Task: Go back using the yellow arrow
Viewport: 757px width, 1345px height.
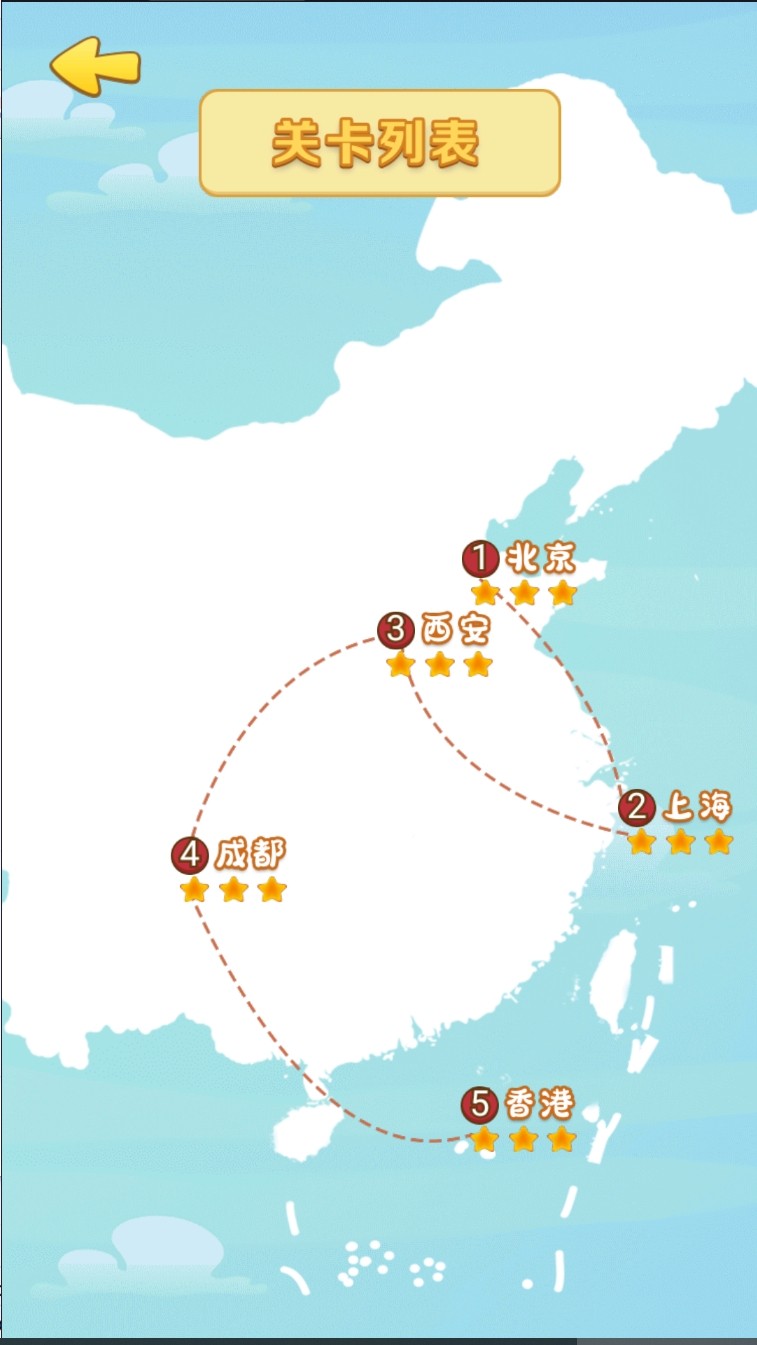Action: click(94, 66)
